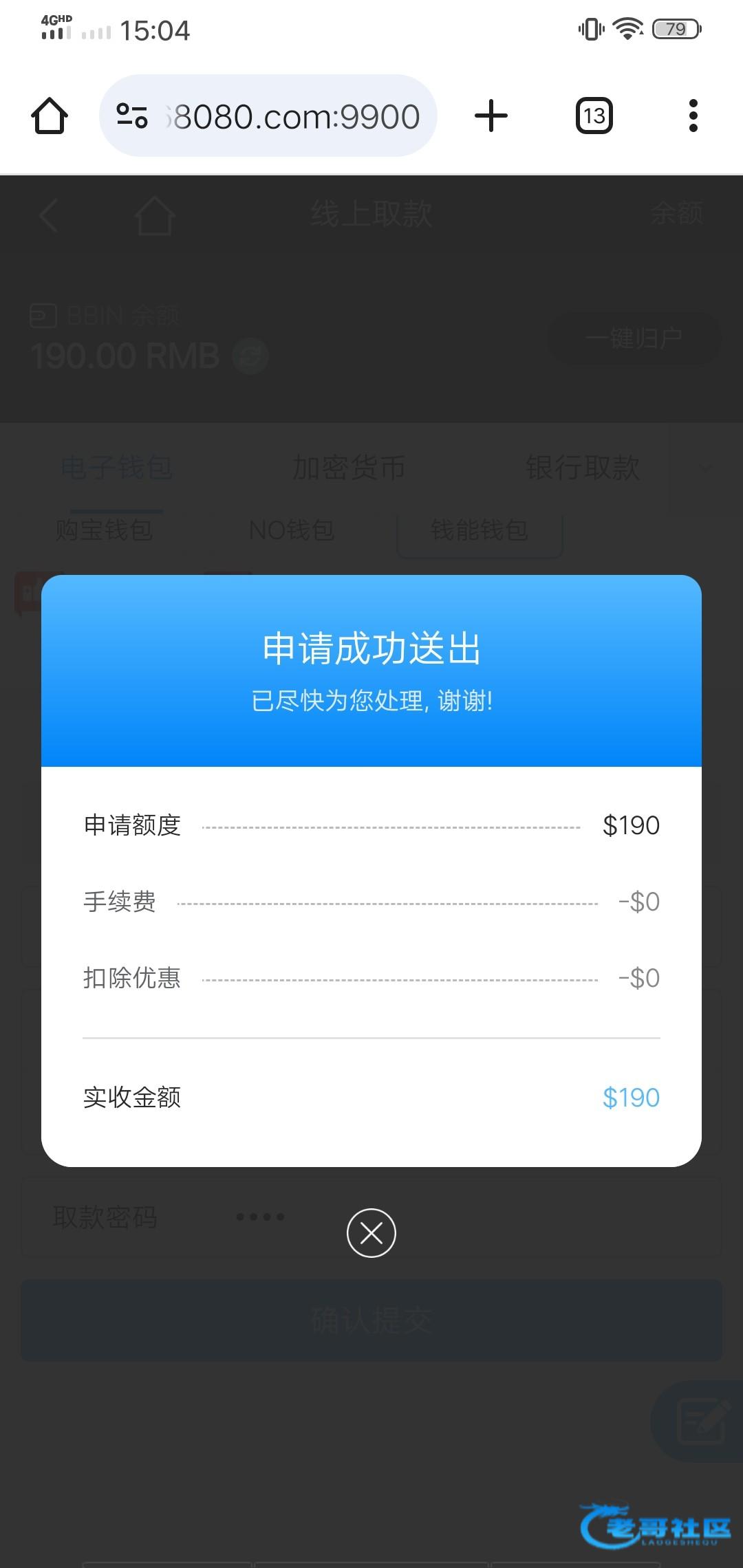Tap the browser home button
The height and width of the screenshot is (1568, 743).
(50, 116)
